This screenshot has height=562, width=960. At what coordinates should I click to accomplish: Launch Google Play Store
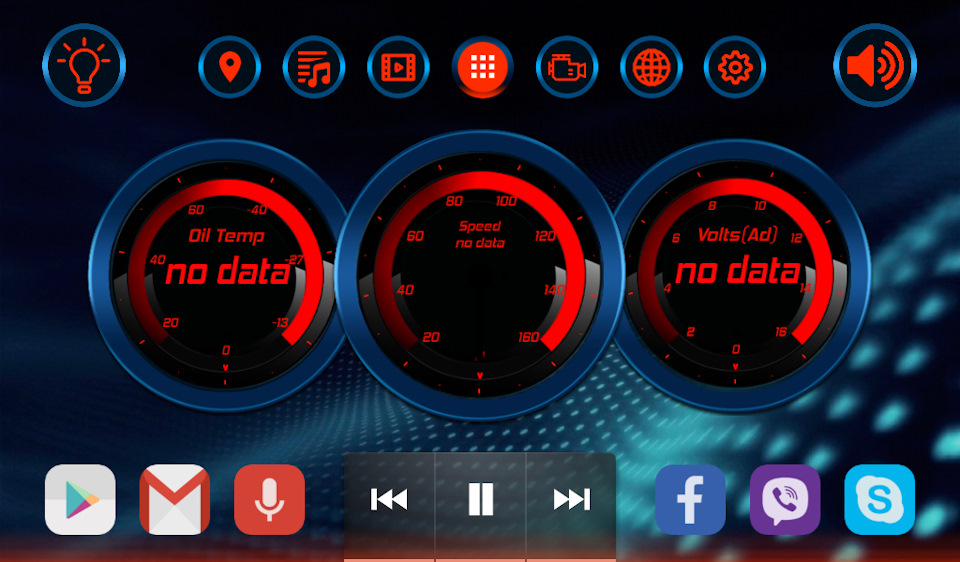click(x=80, y=499)
